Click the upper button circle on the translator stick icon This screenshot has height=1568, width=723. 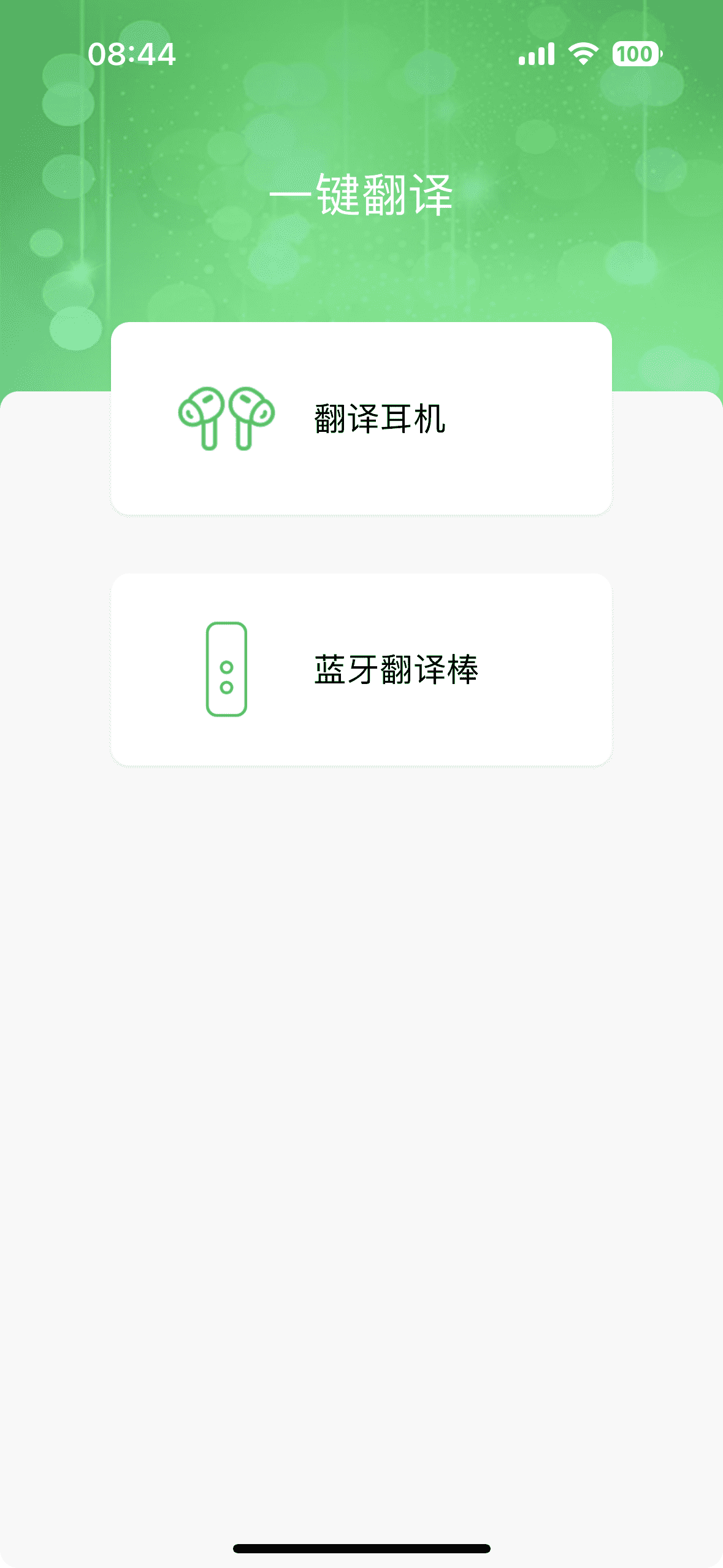pos(227,666)
